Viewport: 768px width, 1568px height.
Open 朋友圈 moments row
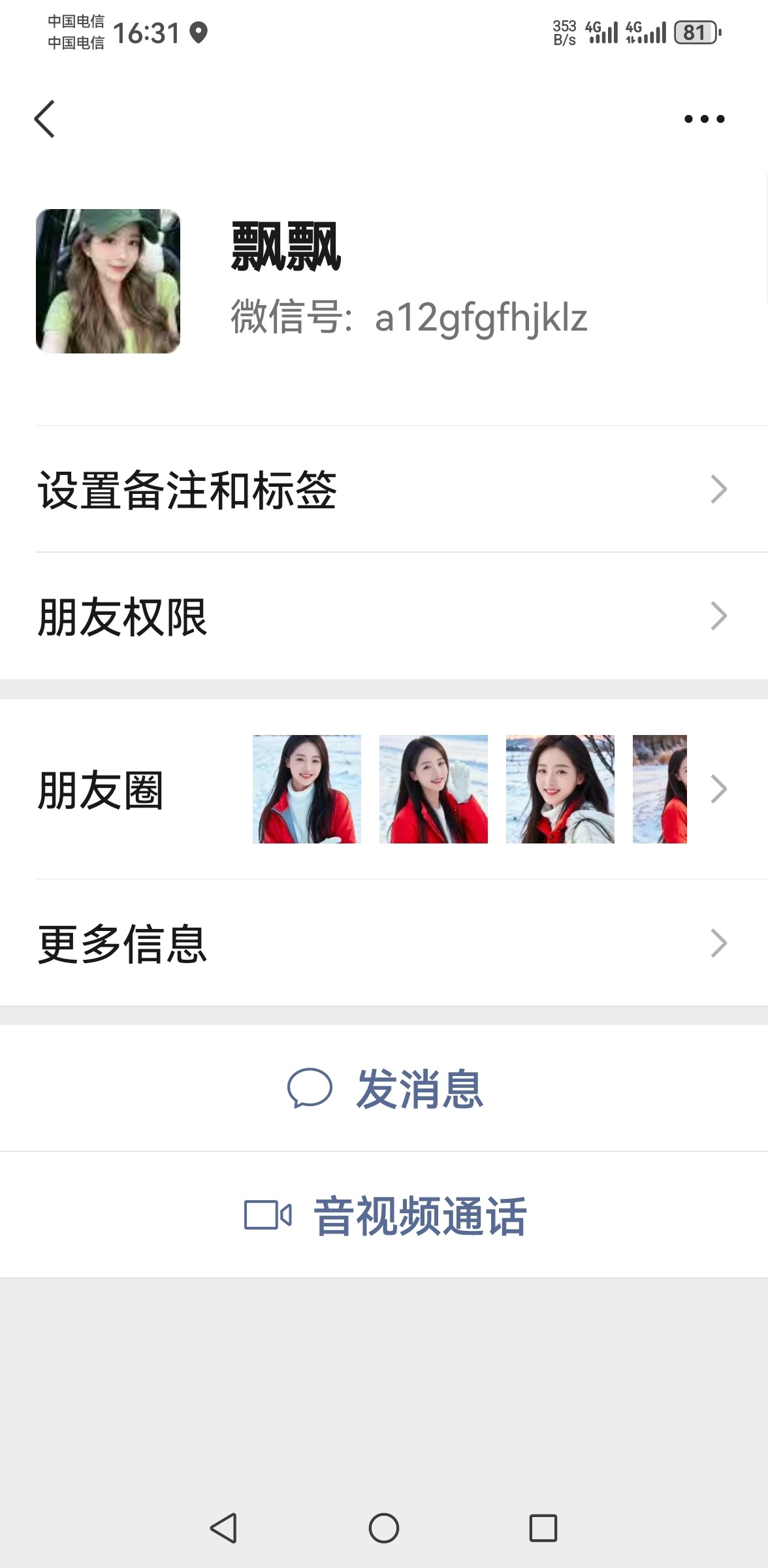coord(384,789)
